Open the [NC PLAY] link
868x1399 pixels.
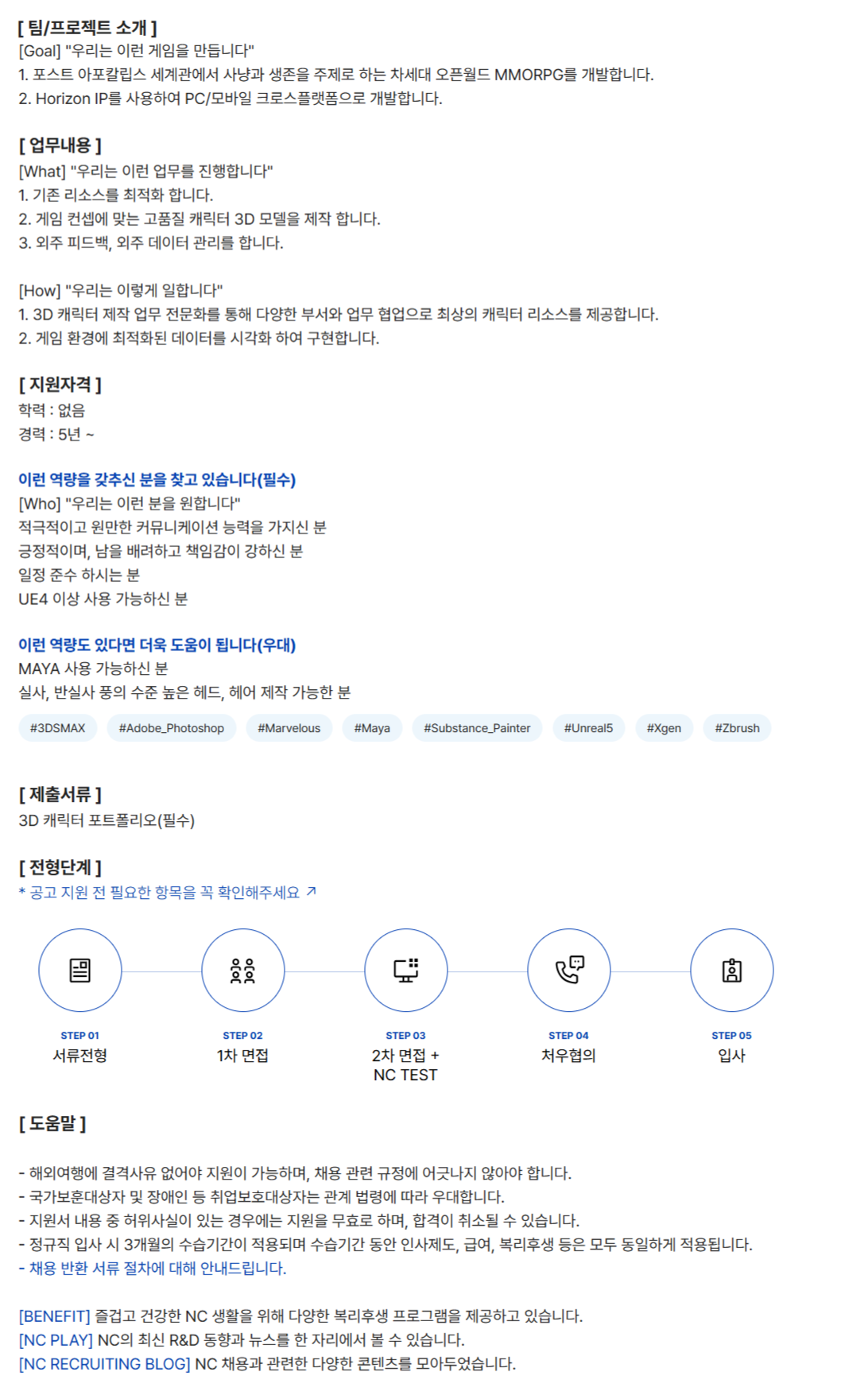tap(56, 1339)
